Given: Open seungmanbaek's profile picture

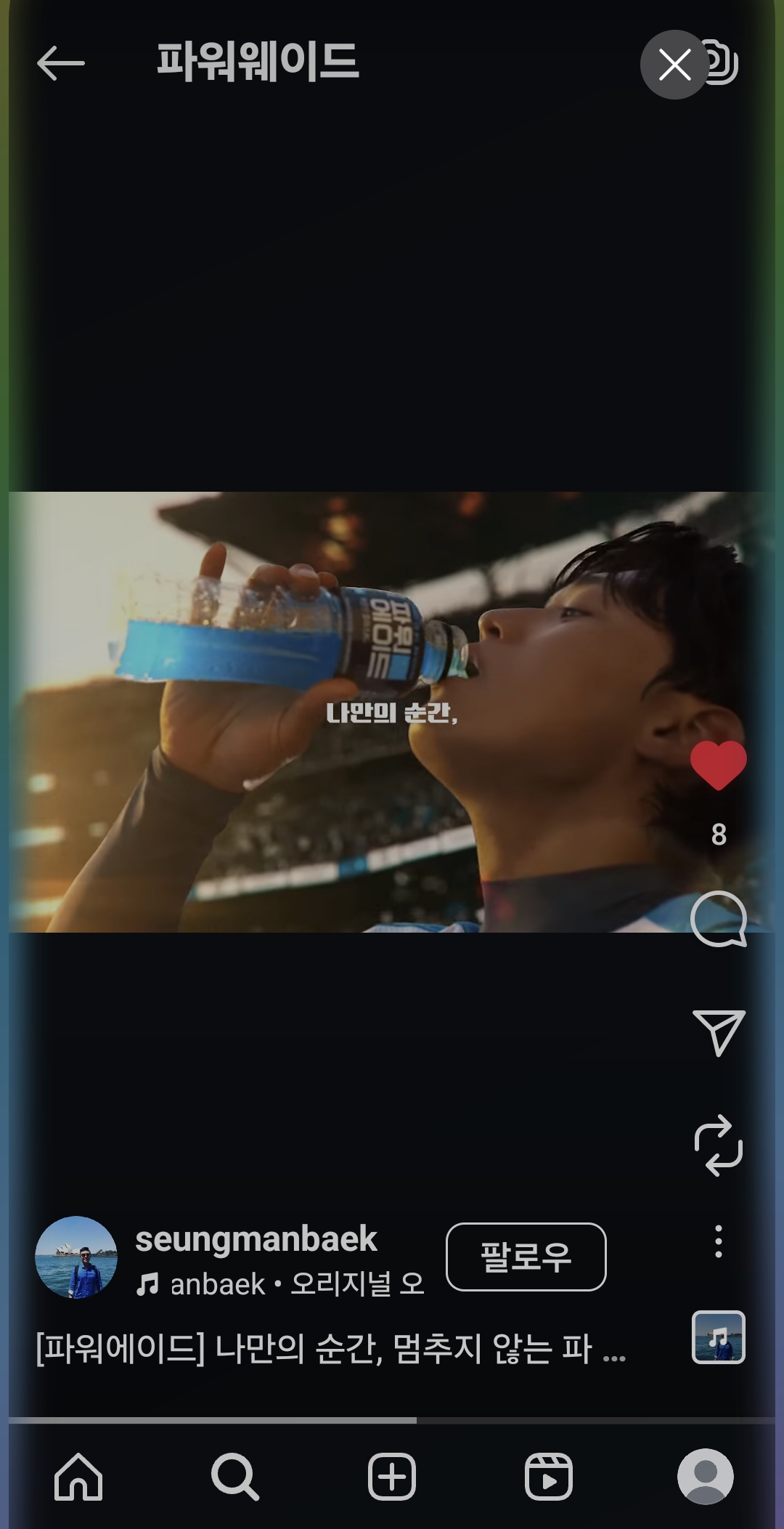Looking at the screenshot, I should 76,1257.
